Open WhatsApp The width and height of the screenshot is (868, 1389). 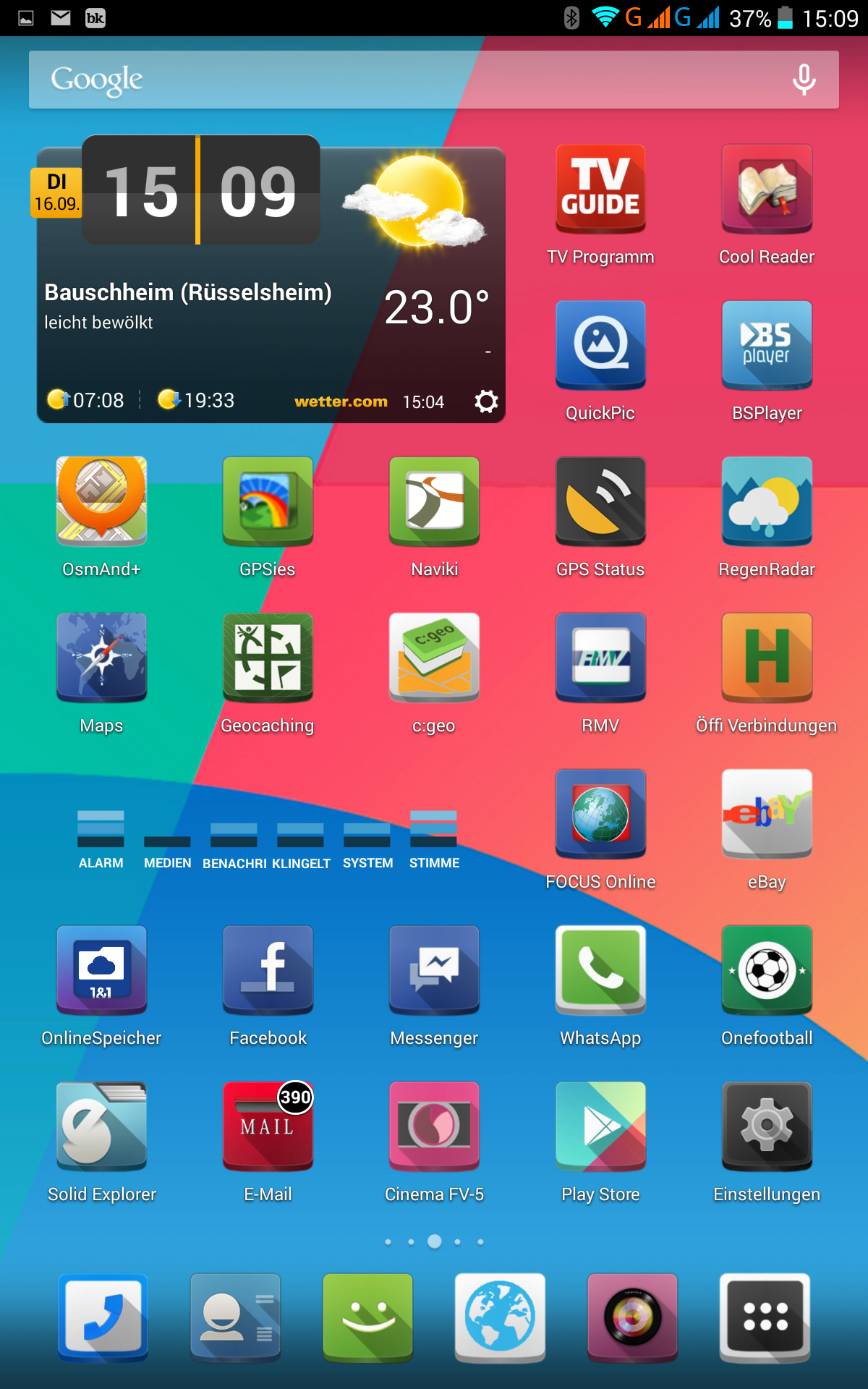(x=600, y=971)
